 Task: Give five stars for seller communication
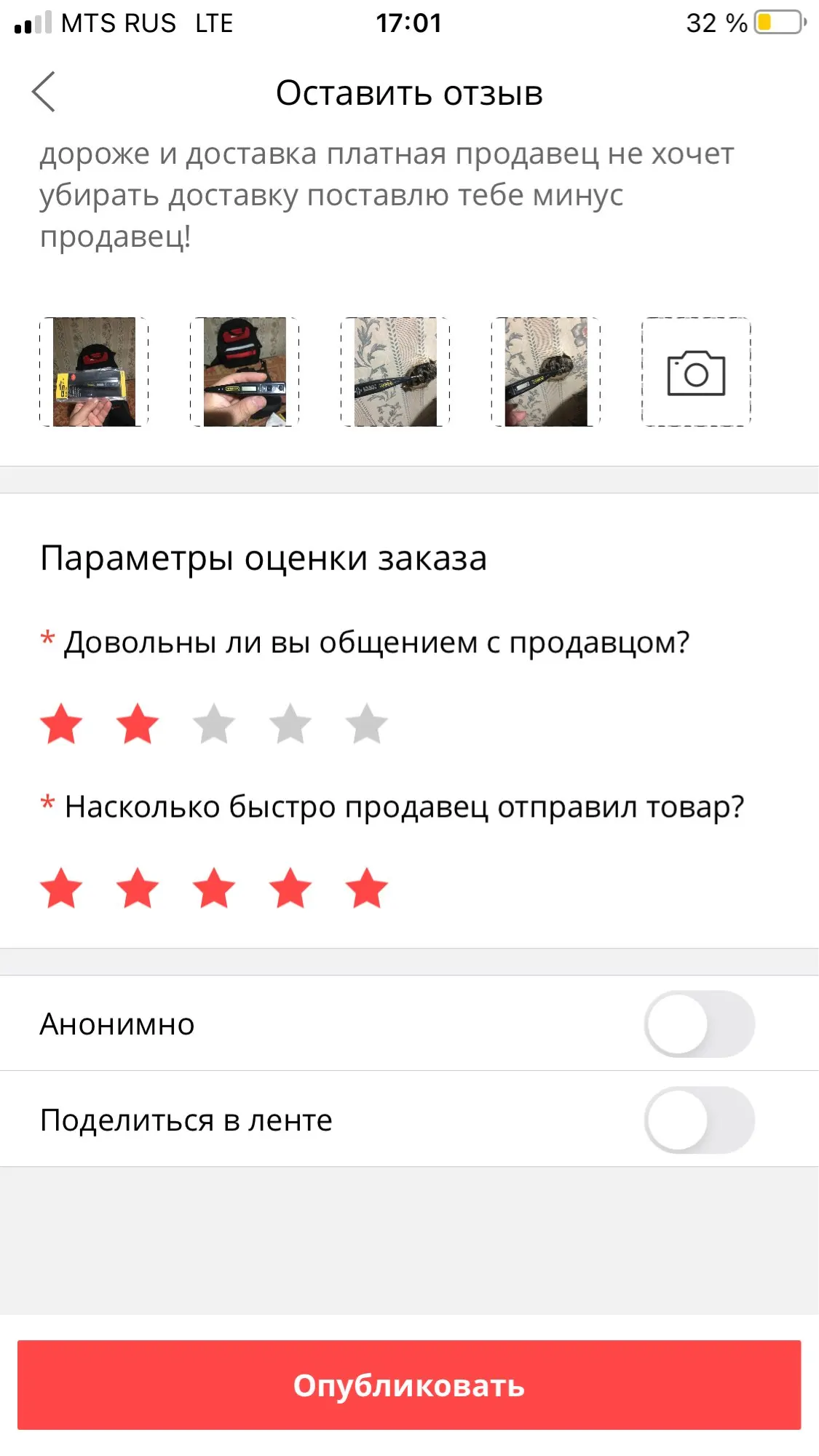point(366,724)
